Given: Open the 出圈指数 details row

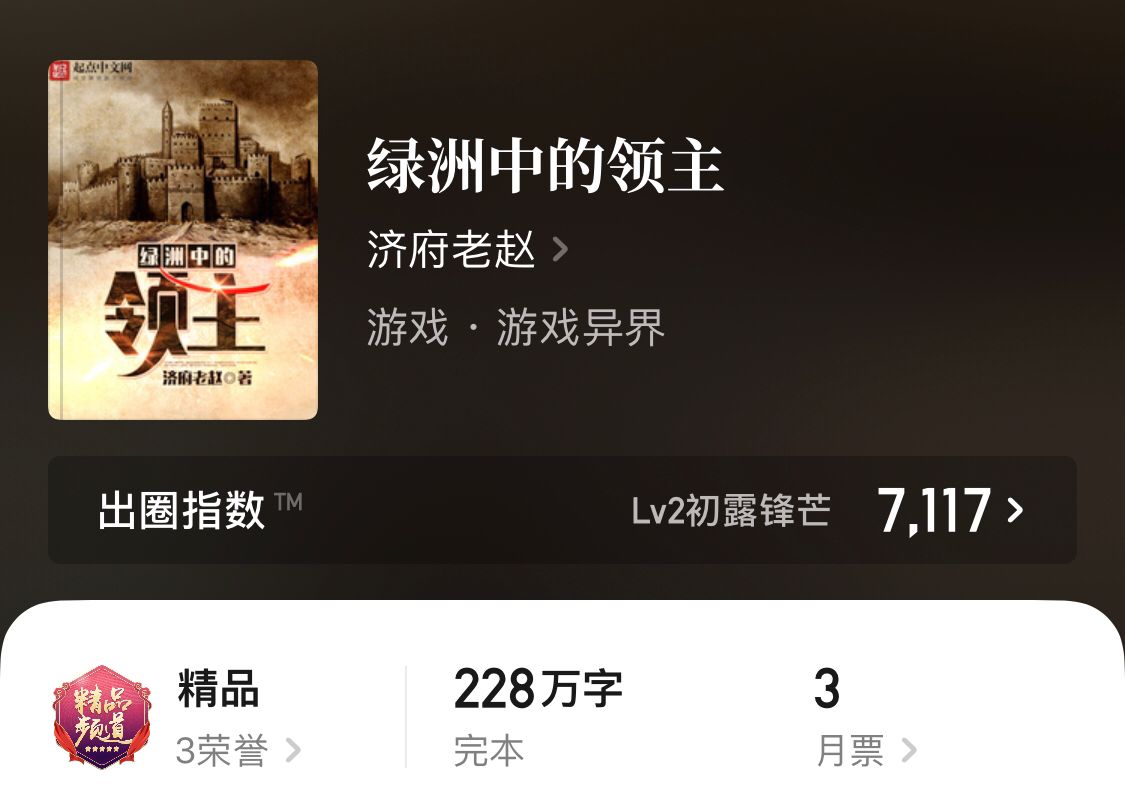Looking at the screenshot, I should [562, 510].
